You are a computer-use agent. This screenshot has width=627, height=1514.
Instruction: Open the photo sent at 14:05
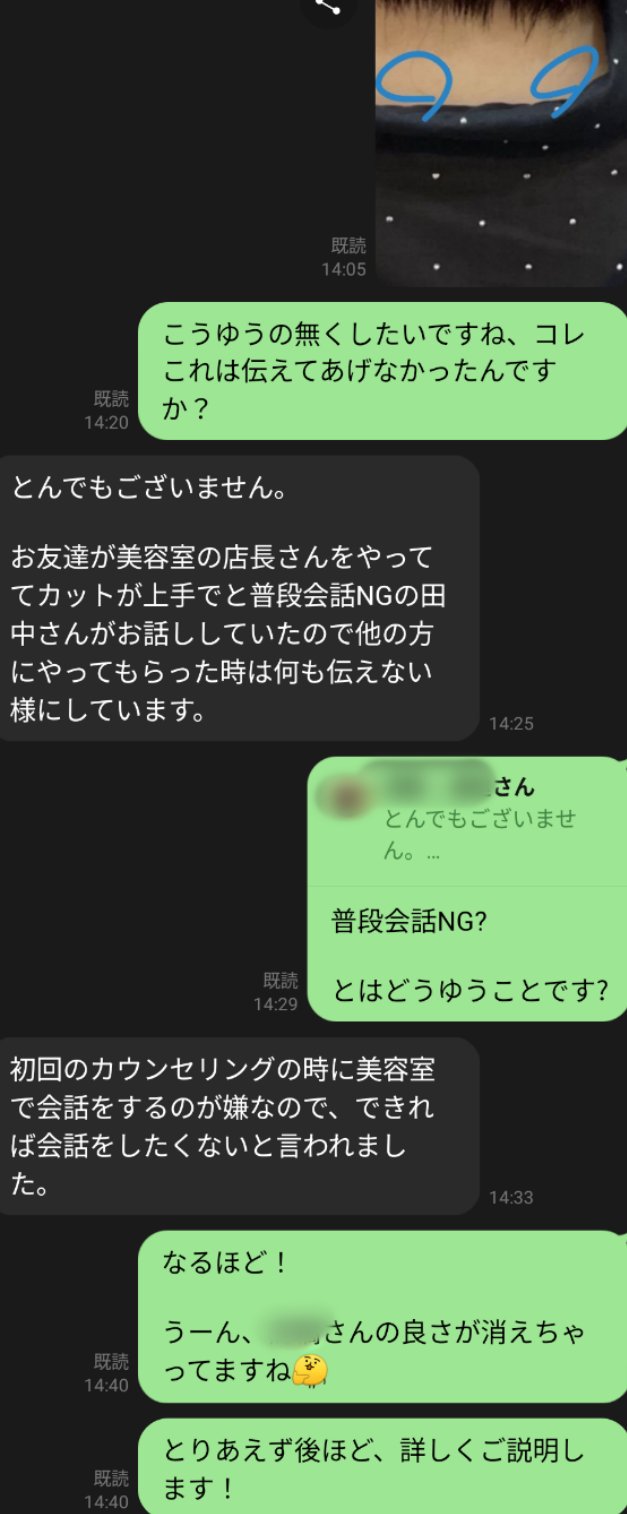coord(500,140)
